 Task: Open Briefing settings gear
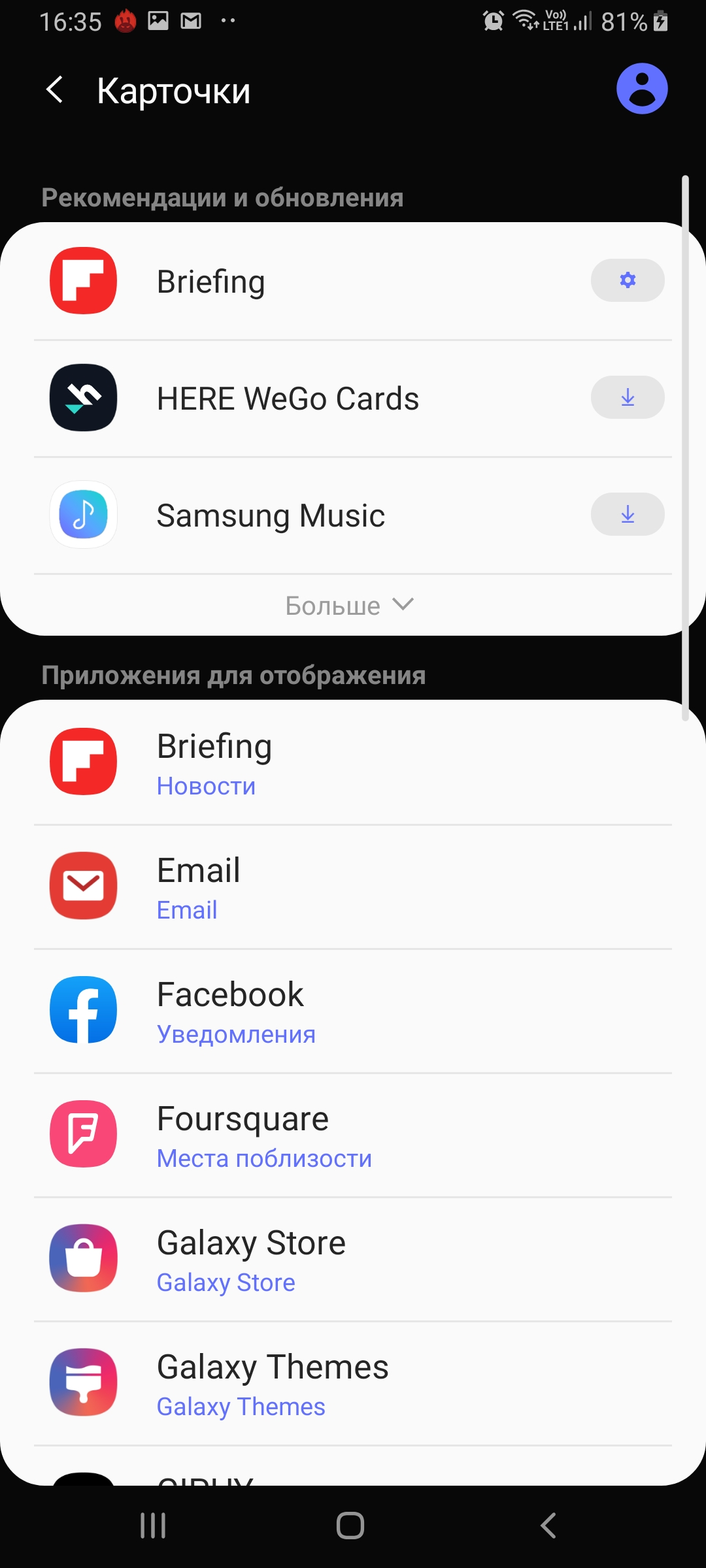pos(628,280)
